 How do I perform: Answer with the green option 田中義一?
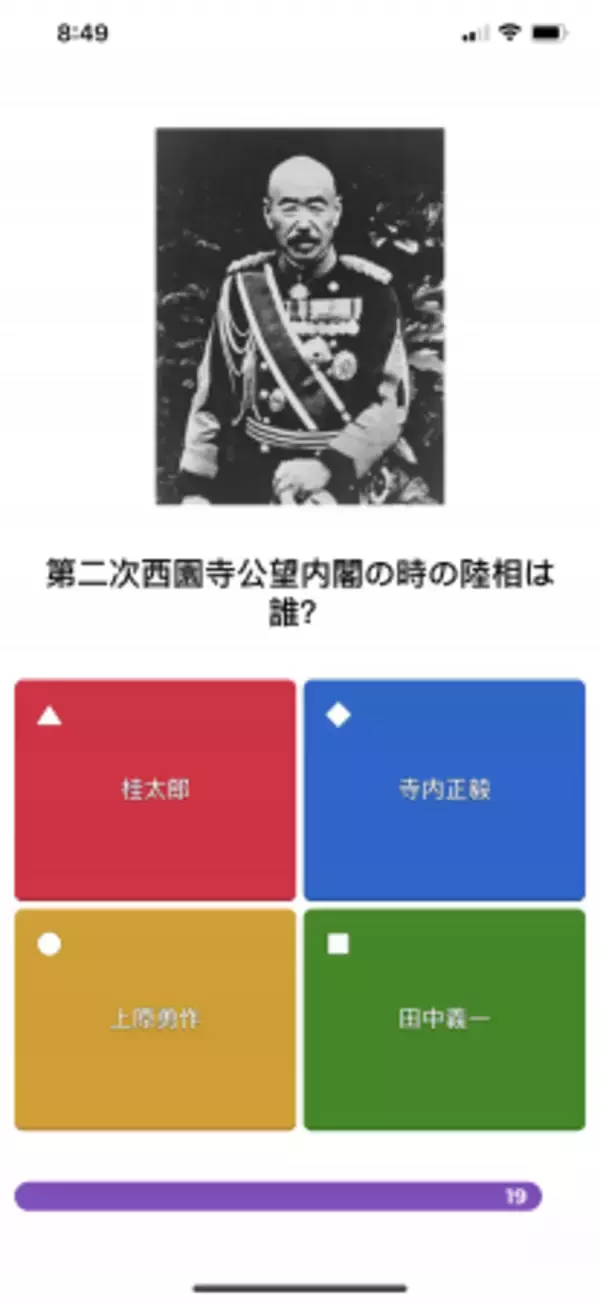click(444, 1020)
